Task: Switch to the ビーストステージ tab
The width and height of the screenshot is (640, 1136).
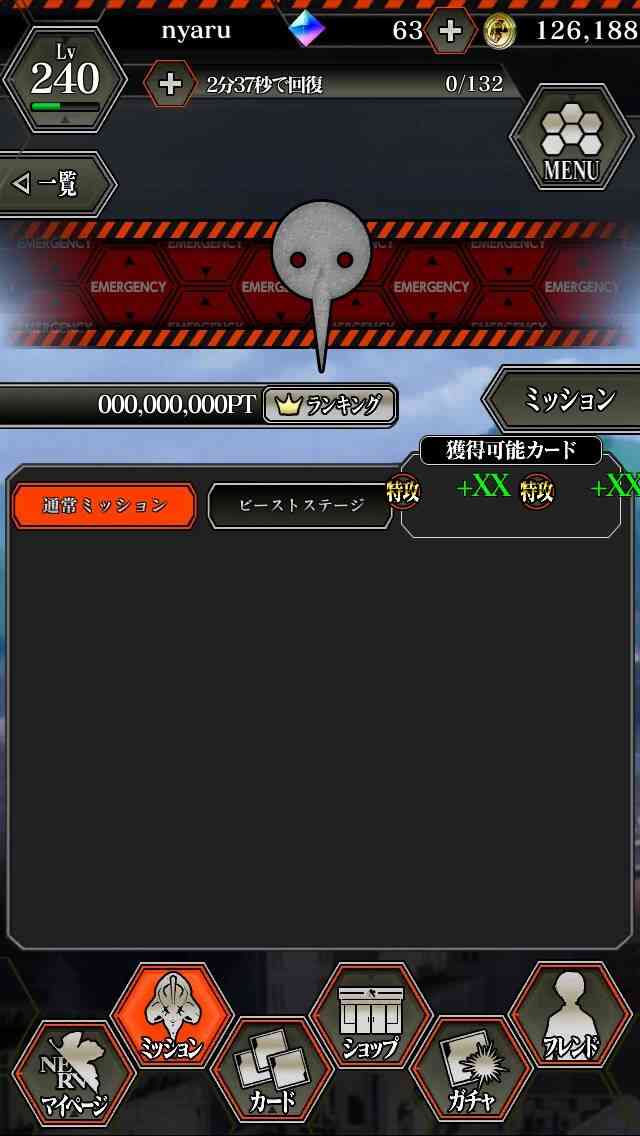Action: (x=300, y=506)
